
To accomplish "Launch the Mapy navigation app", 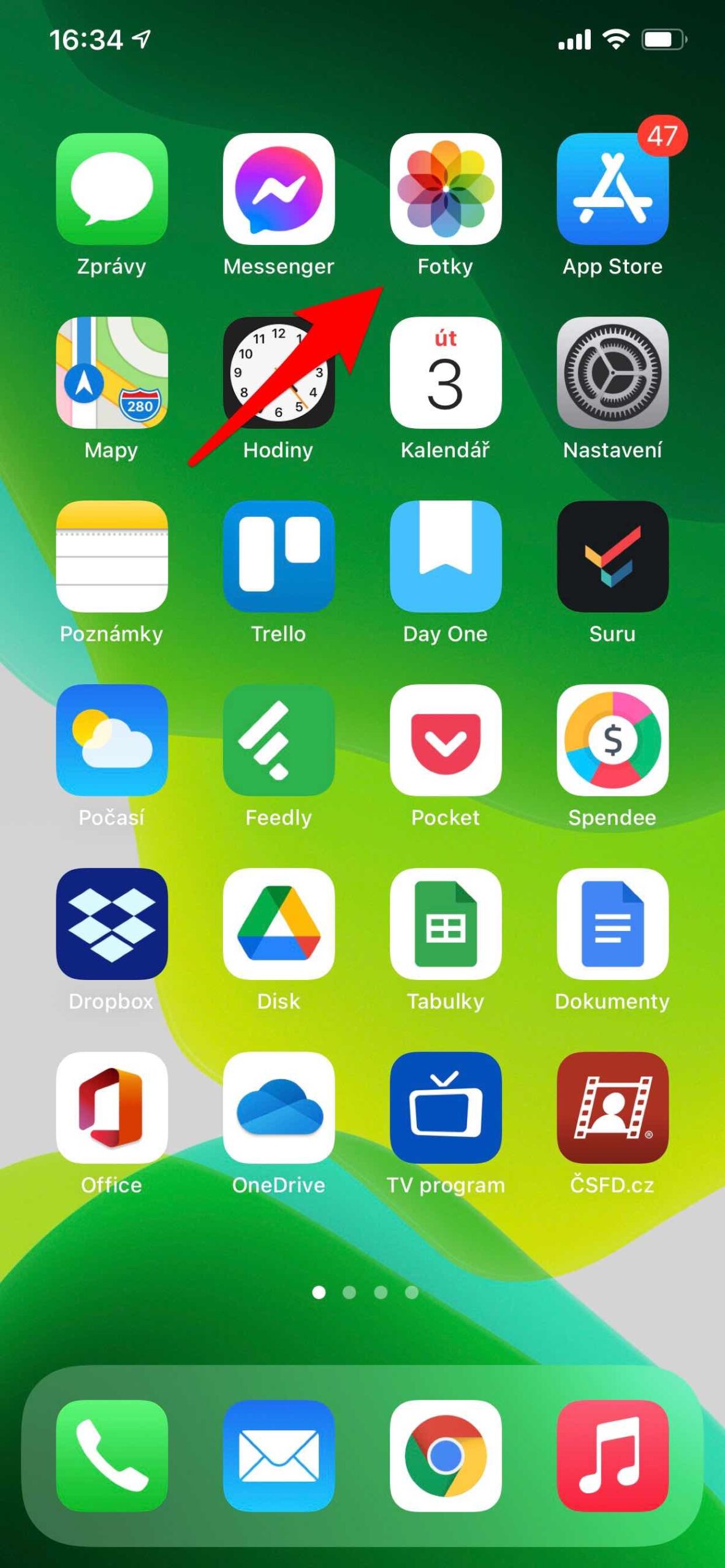I will click(111, 374).
